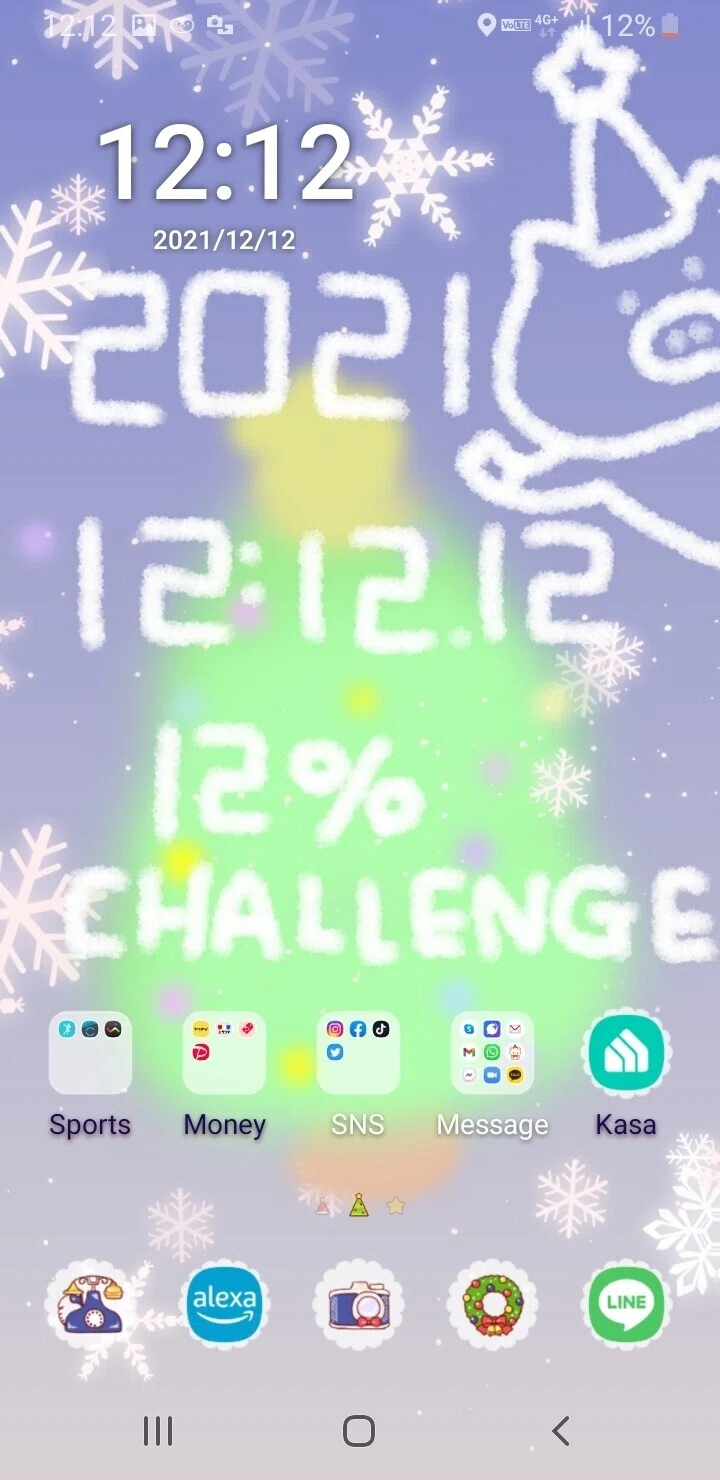Viewport: 720px width, 1480px height.
Task: Launch the Kasa app
Action: 626,1053
